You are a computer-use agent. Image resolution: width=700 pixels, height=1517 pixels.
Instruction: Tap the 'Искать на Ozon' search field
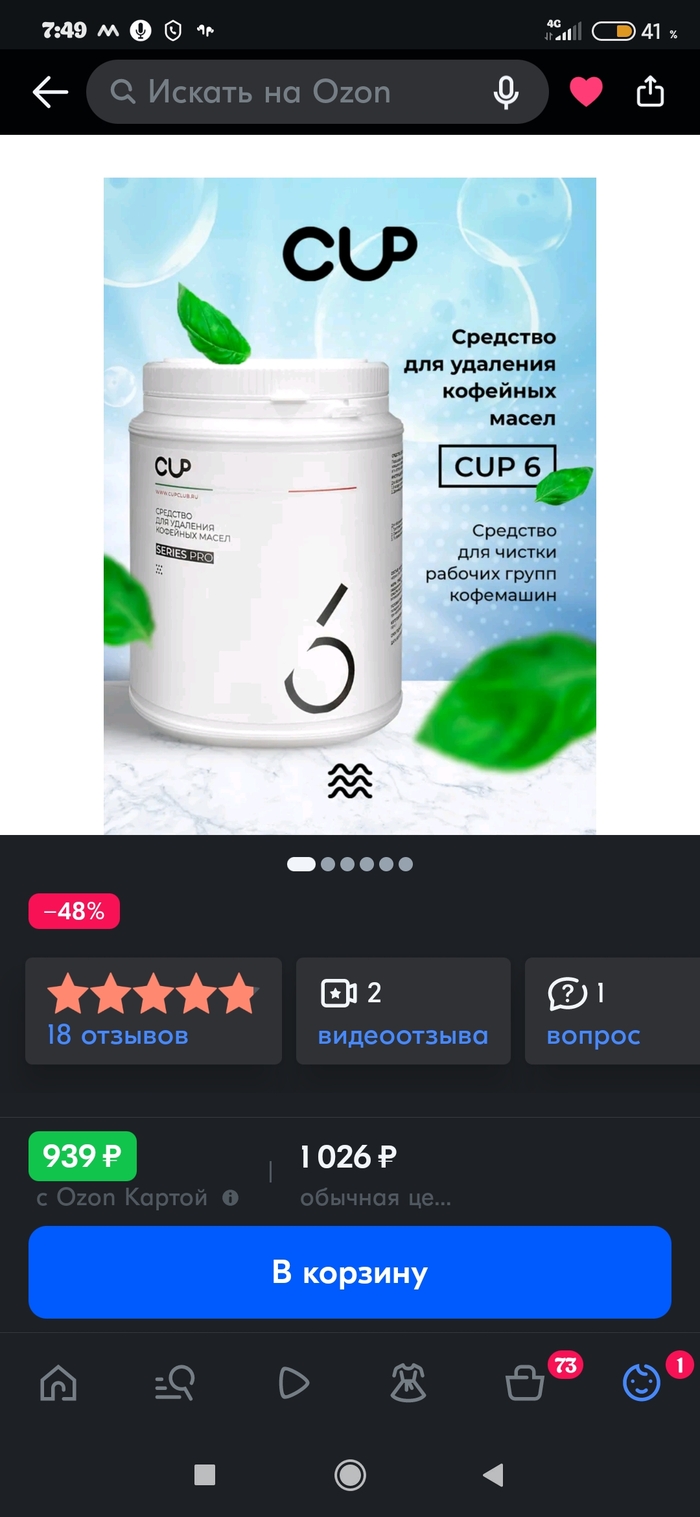(x=290, y=93)
